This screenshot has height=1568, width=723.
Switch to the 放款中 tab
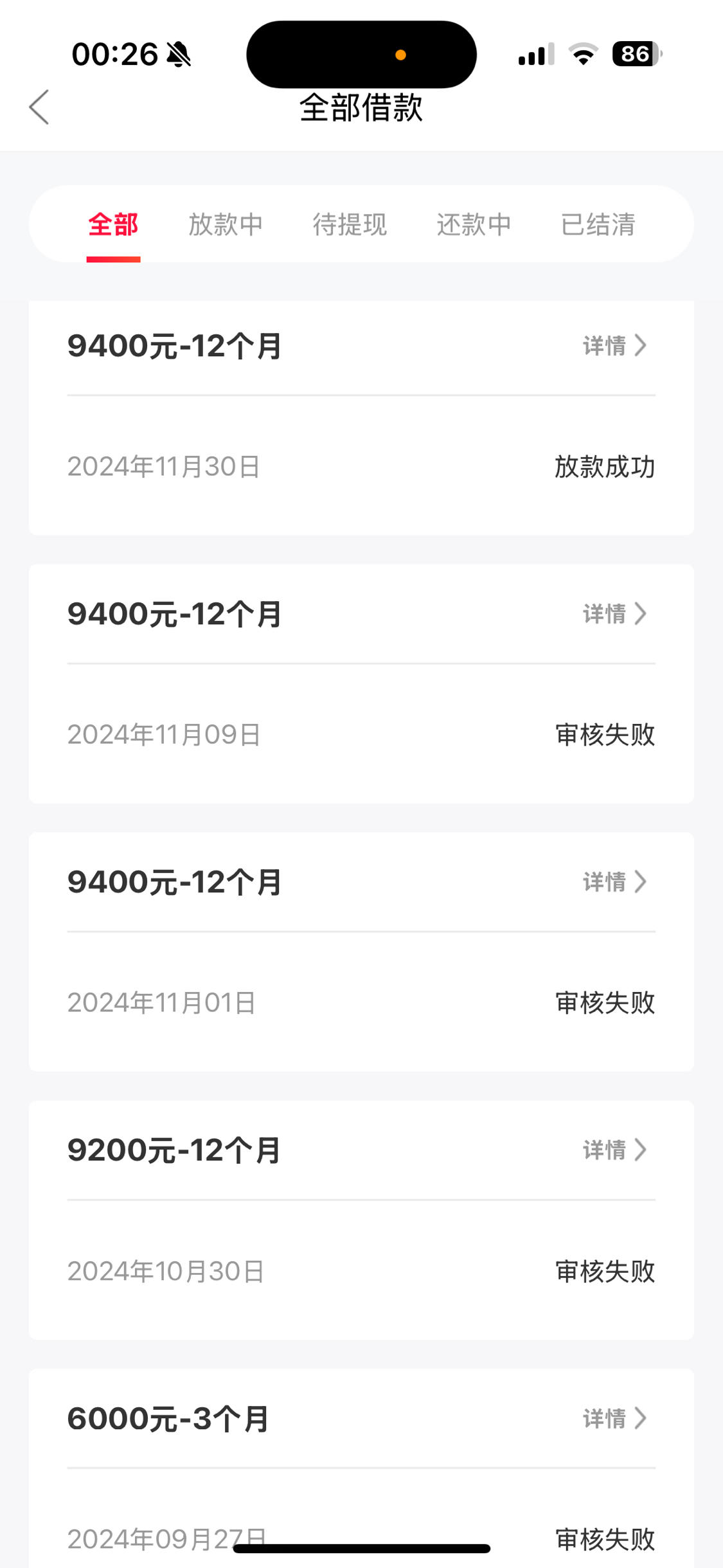(226, 225)
